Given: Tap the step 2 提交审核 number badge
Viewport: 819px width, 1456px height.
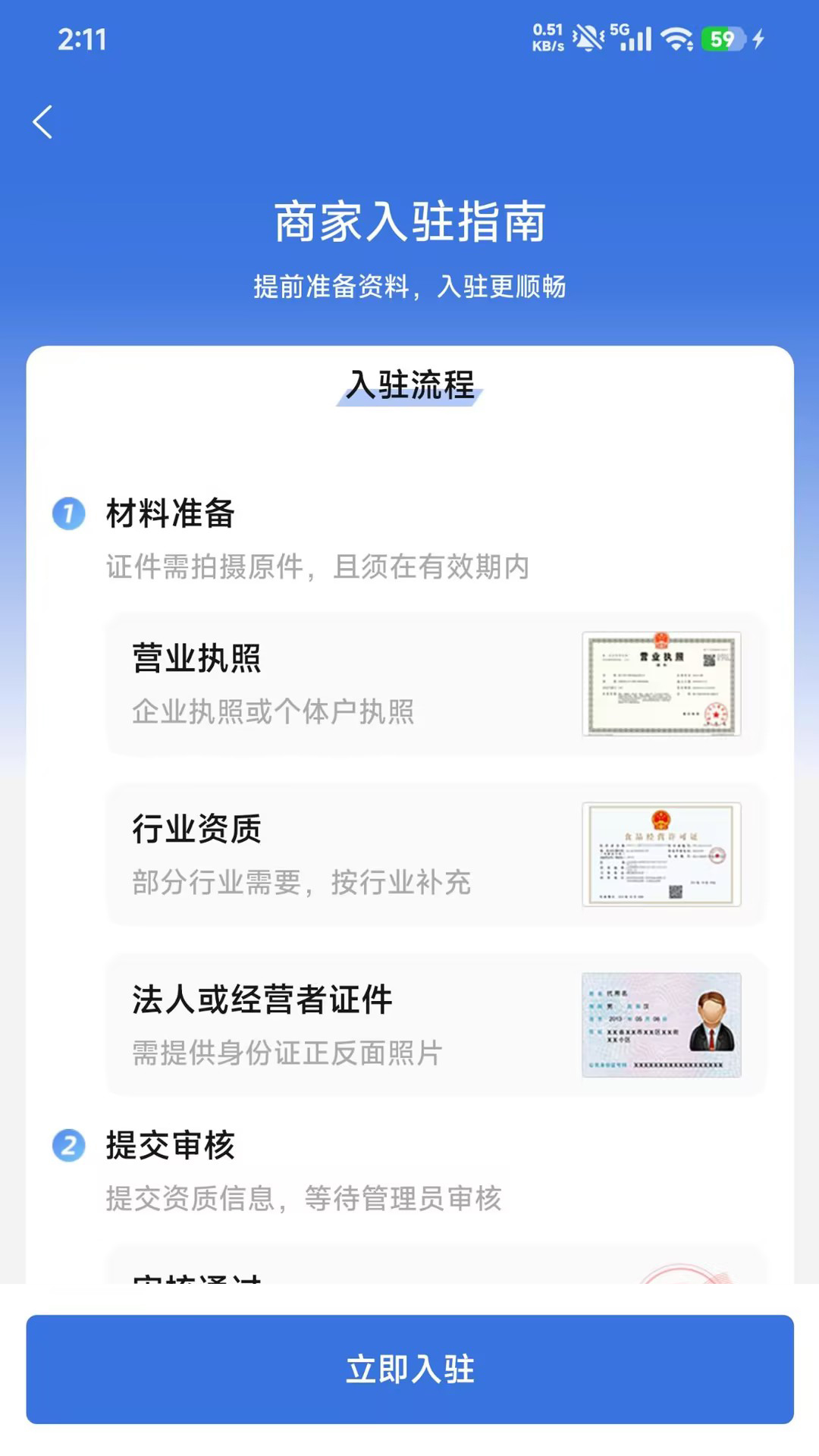Looking at the screenshot, I should tap(68, 1147).
